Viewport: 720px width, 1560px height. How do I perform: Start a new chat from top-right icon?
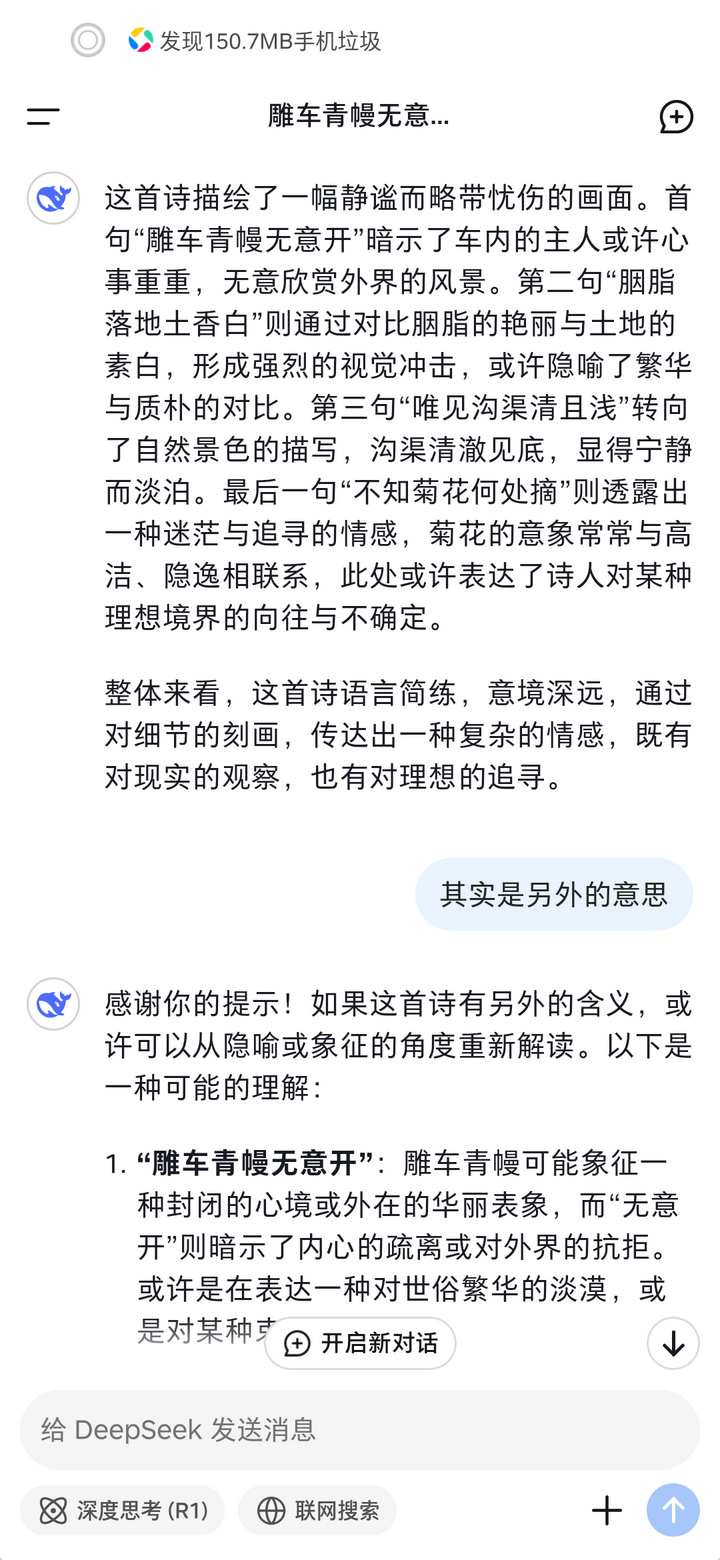(x=676, y=116)
